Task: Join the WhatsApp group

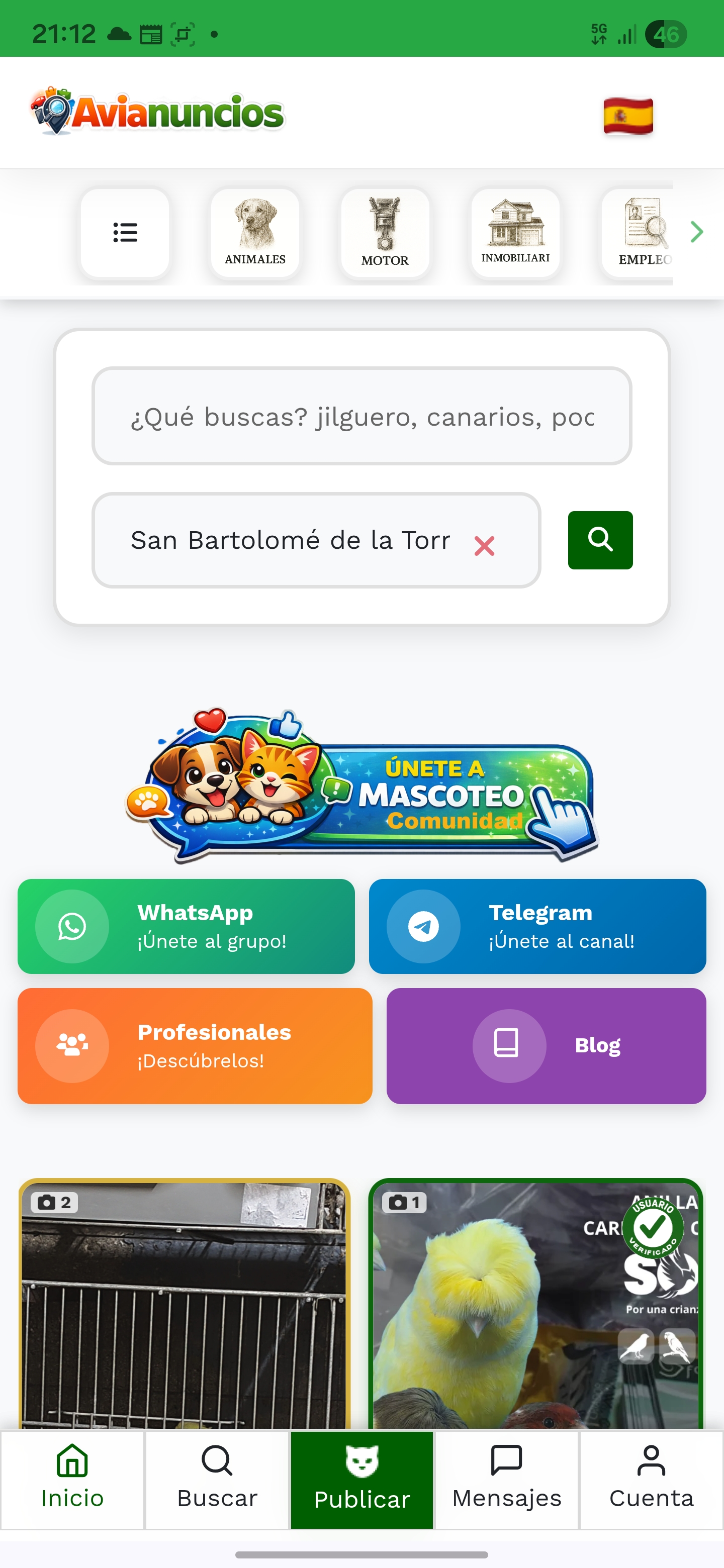Action: tap(187, 926)
